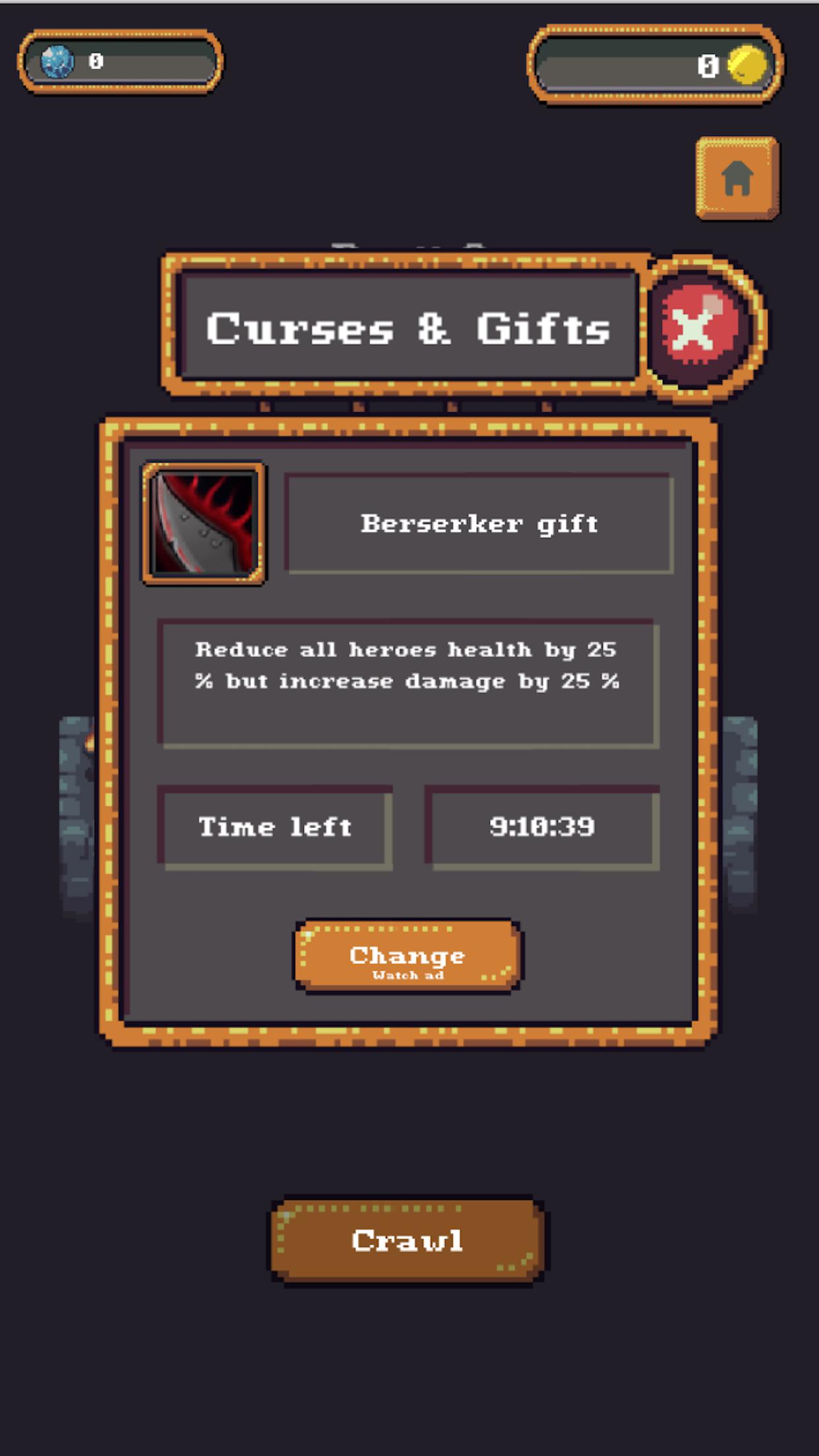This screenshot has height=1456, width=819.
Task: Change the gift by watching an ad
Action: [x=408, y=956]
